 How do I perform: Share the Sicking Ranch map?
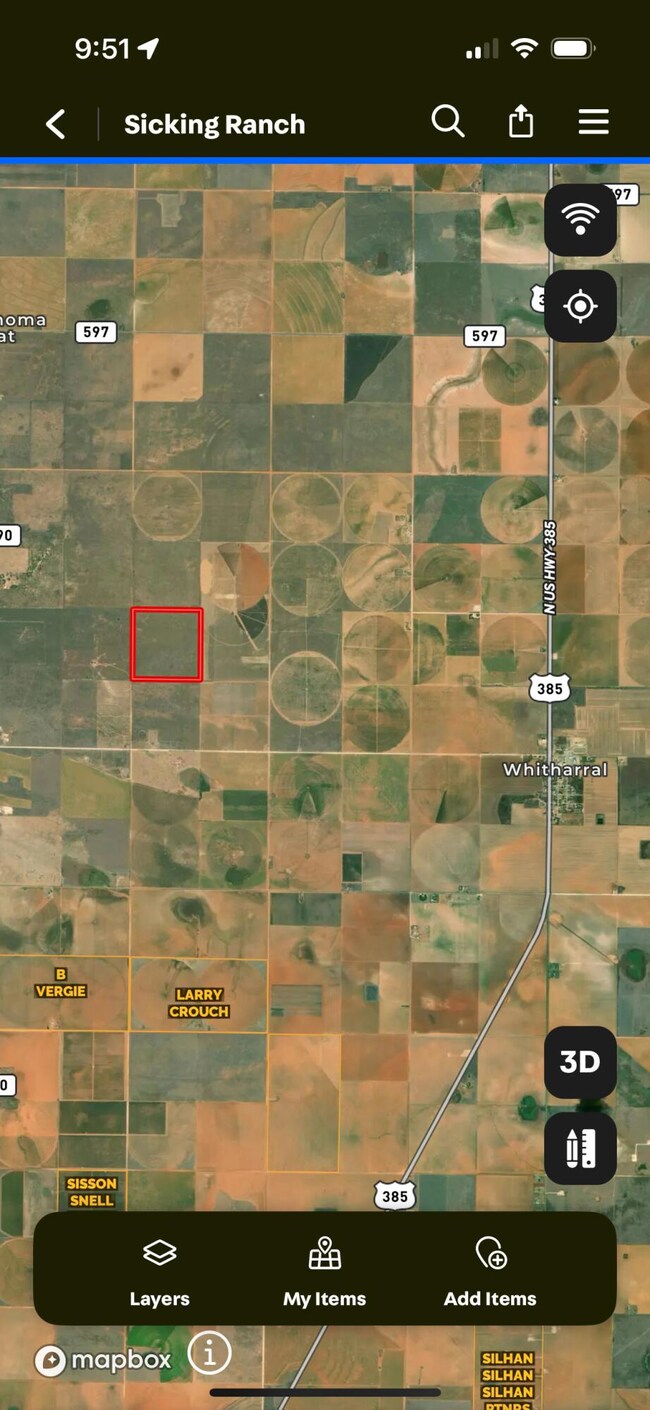pos(520,122)
